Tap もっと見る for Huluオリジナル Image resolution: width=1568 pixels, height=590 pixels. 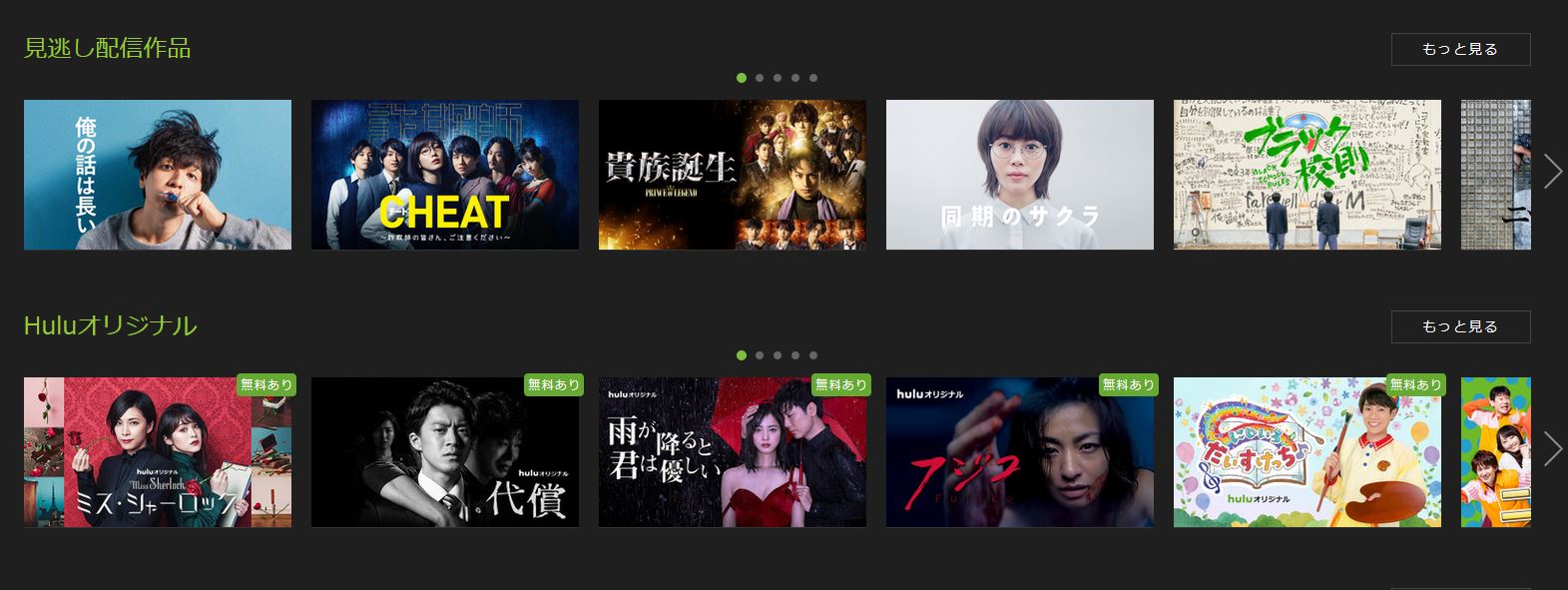pyautogui.click(x=1460, y=326)
